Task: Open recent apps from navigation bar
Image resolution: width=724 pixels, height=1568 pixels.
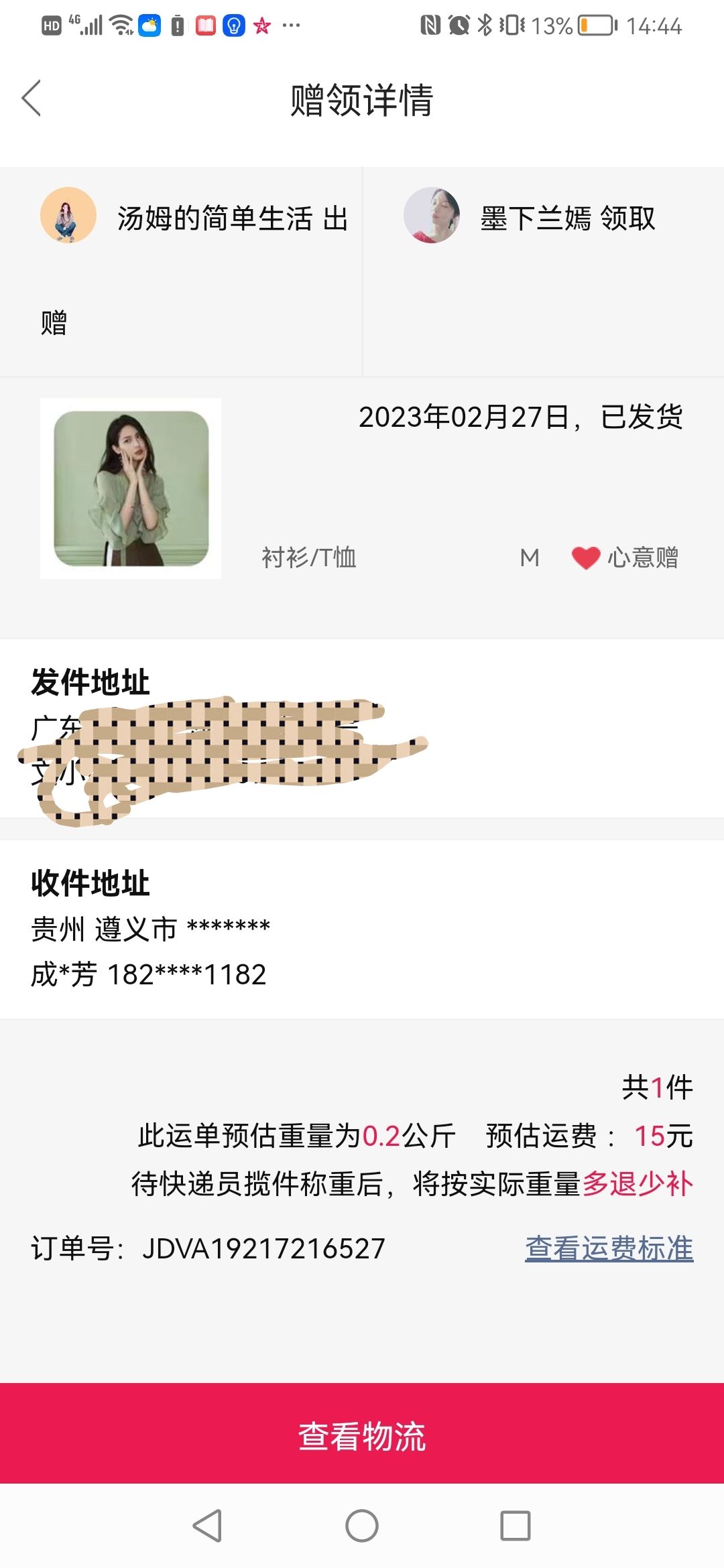Action: (516, 1526)
